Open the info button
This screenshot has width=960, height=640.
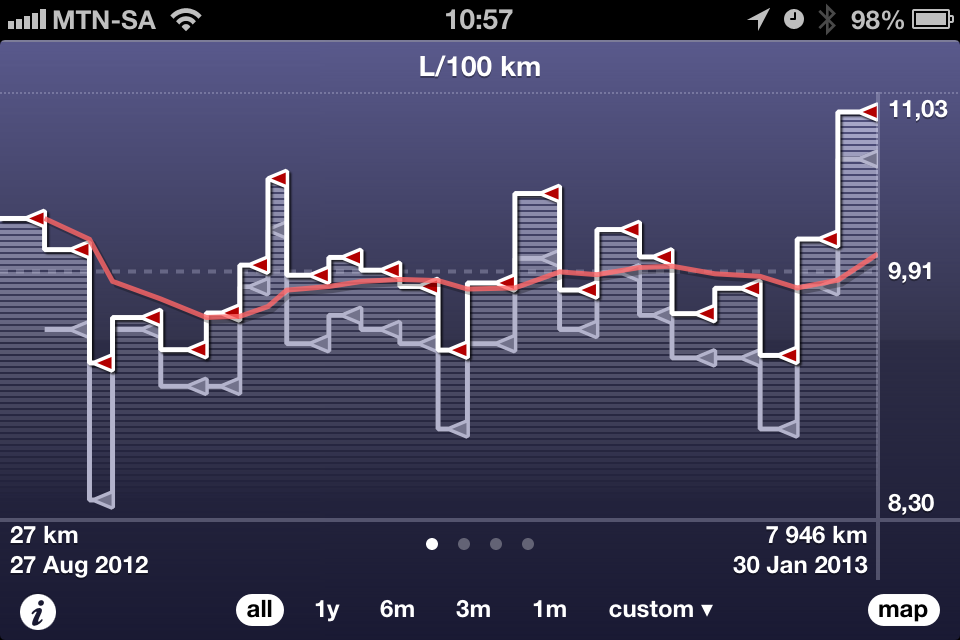tap(38, 611)
